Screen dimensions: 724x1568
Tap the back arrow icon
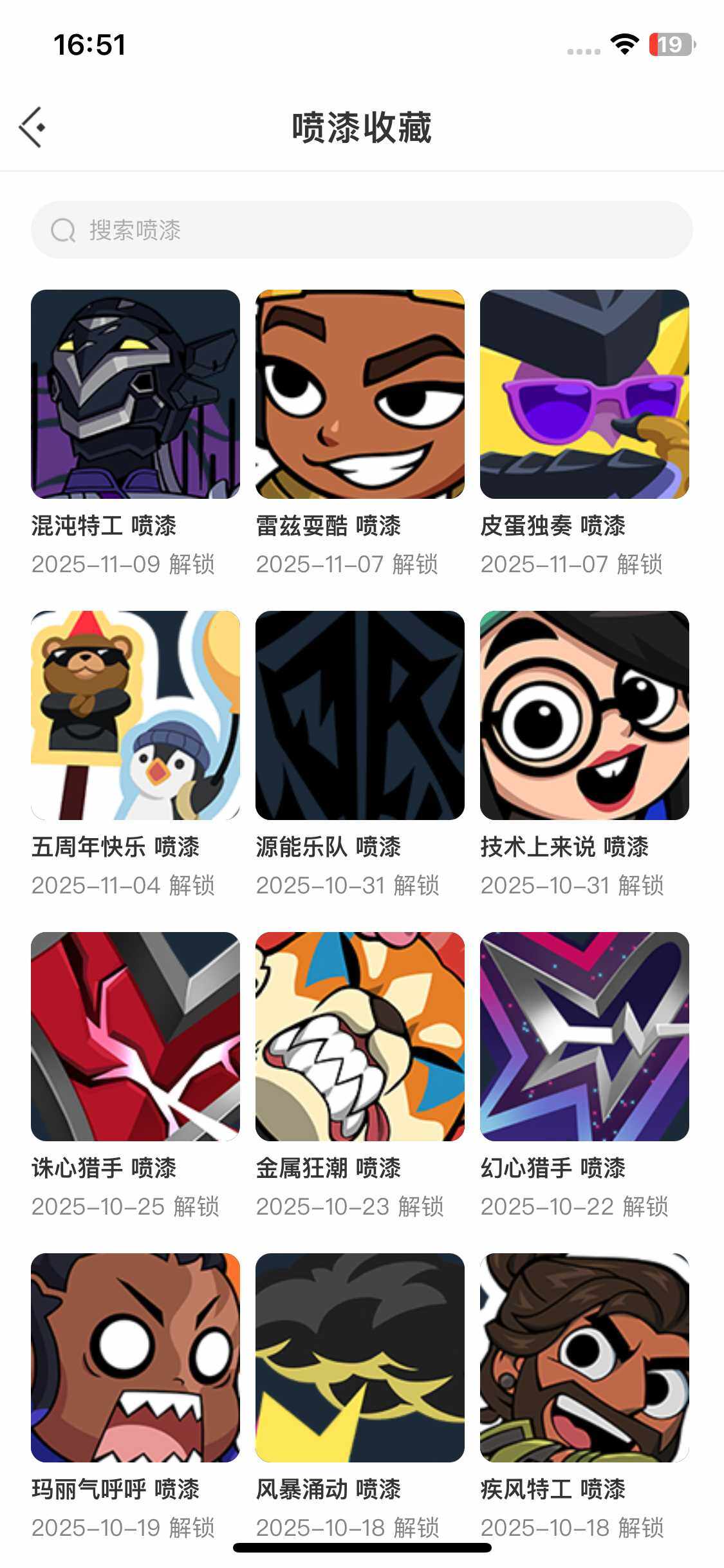tap(31, 127)
